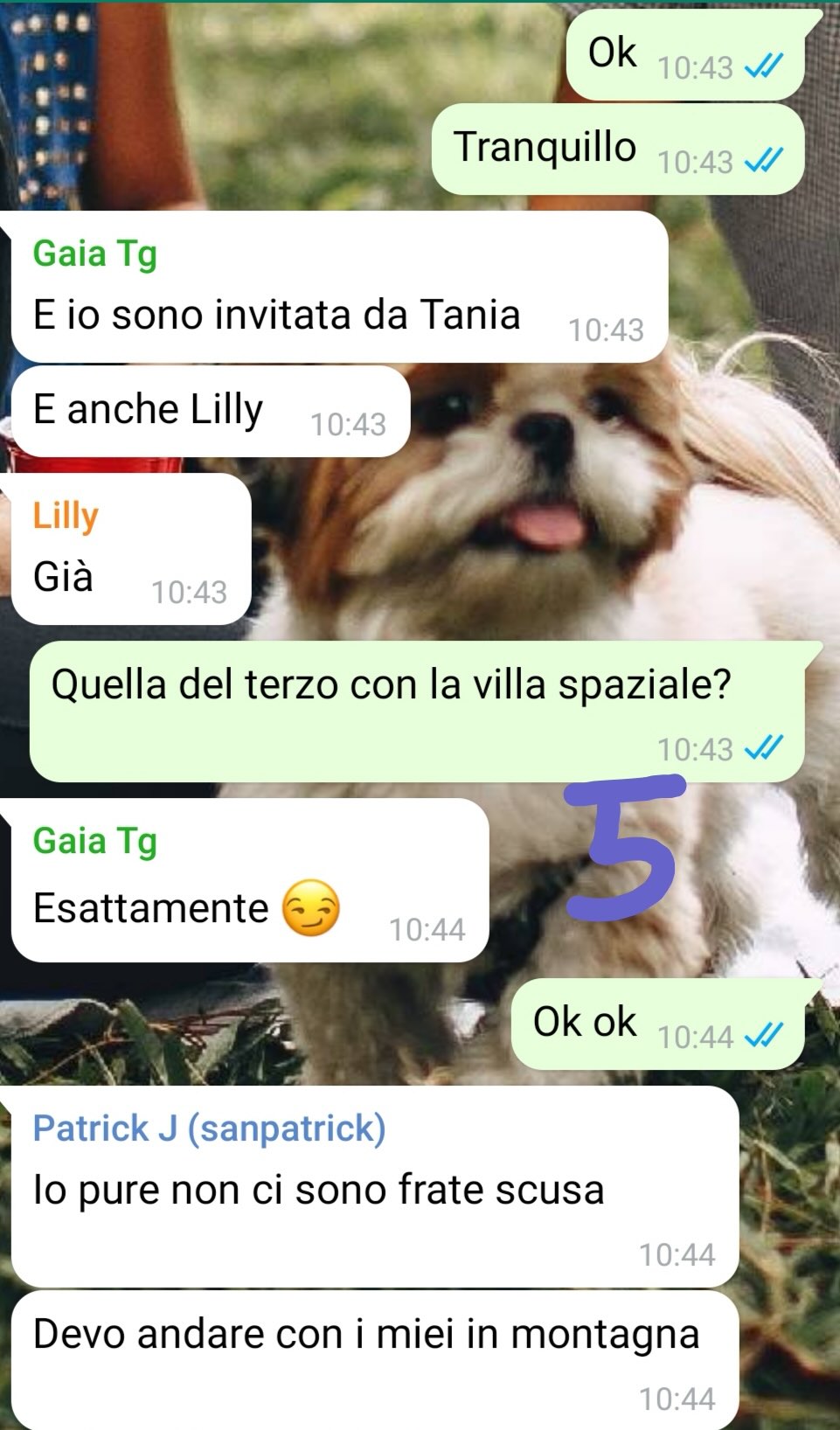Tap Lilly's name above the 'Già' message
The image size is (840, 1430).
coord(66,516)
